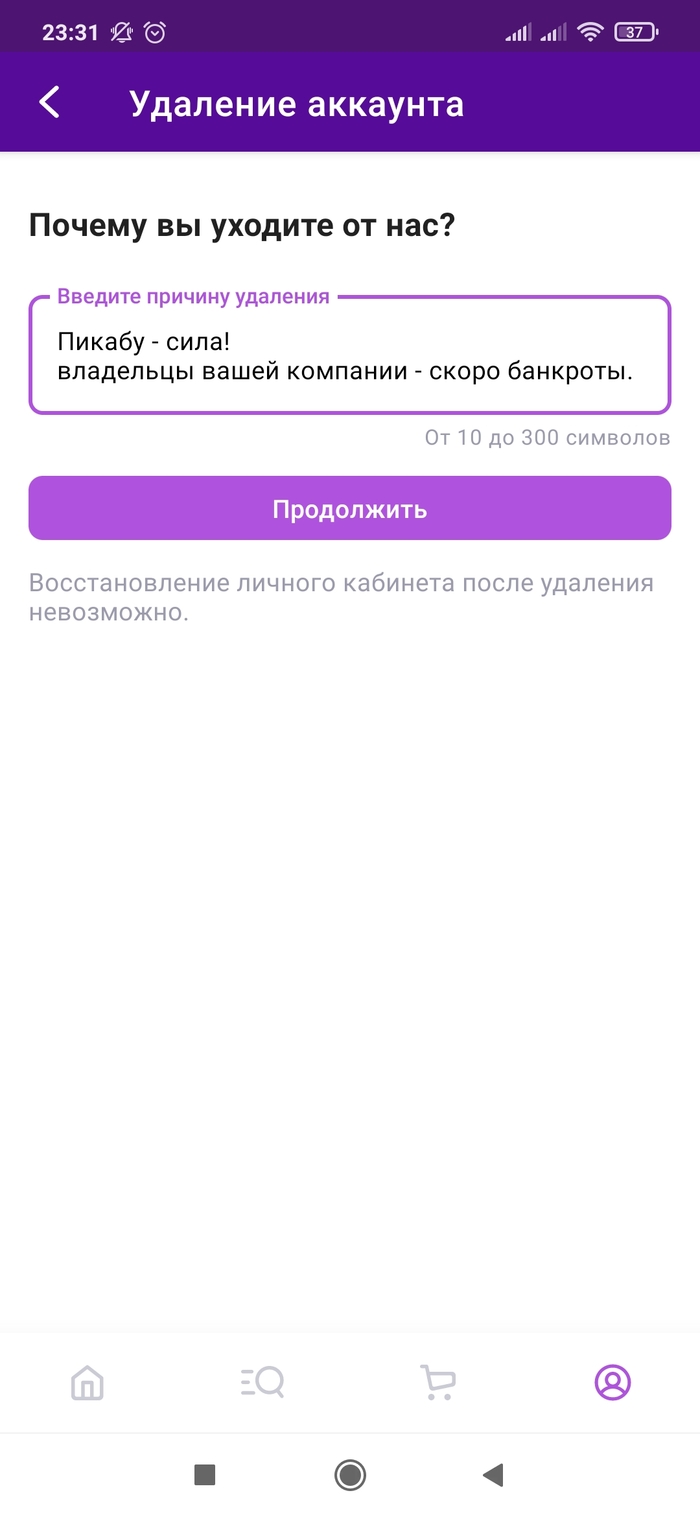Viewport: 700px width, 1517px height.
Task: Tap the Продолжить button
Action: pos(349,509)
